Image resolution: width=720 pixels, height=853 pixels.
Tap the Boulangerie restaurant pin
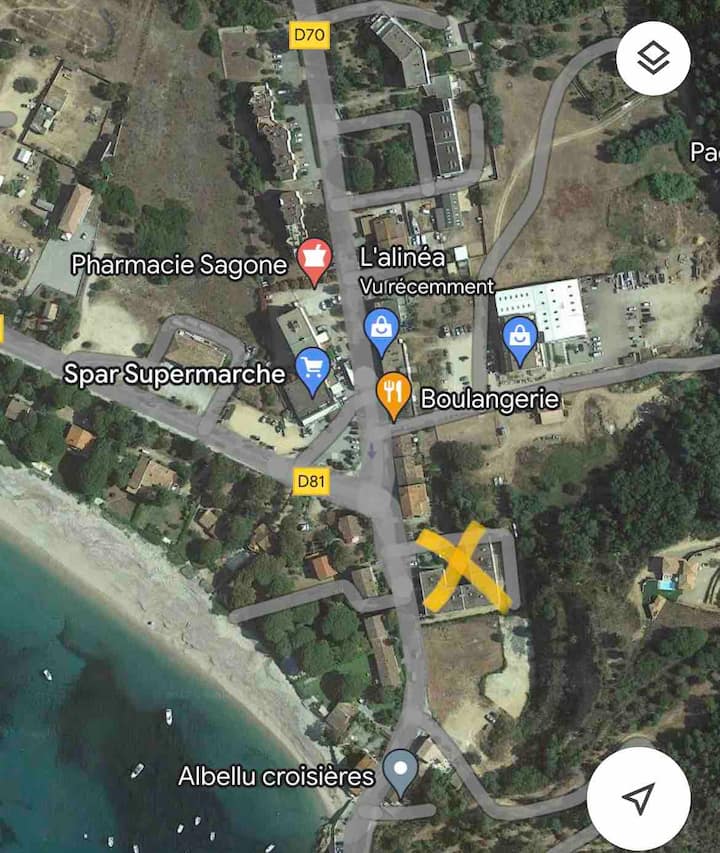coord(394,392)
